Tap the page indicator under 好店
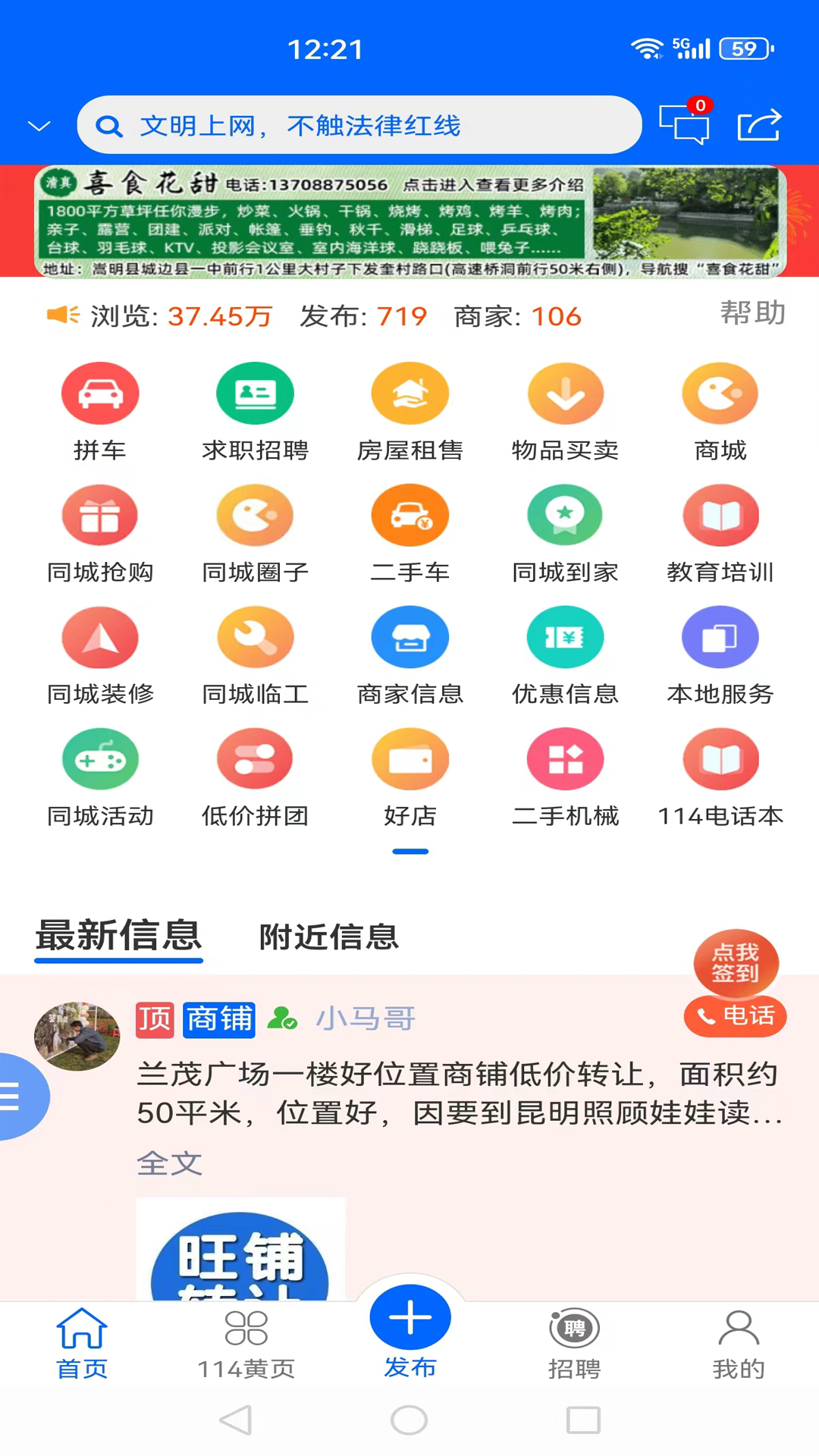The height and width of the screenshot is (1456, 819). (x=410, y=852)
